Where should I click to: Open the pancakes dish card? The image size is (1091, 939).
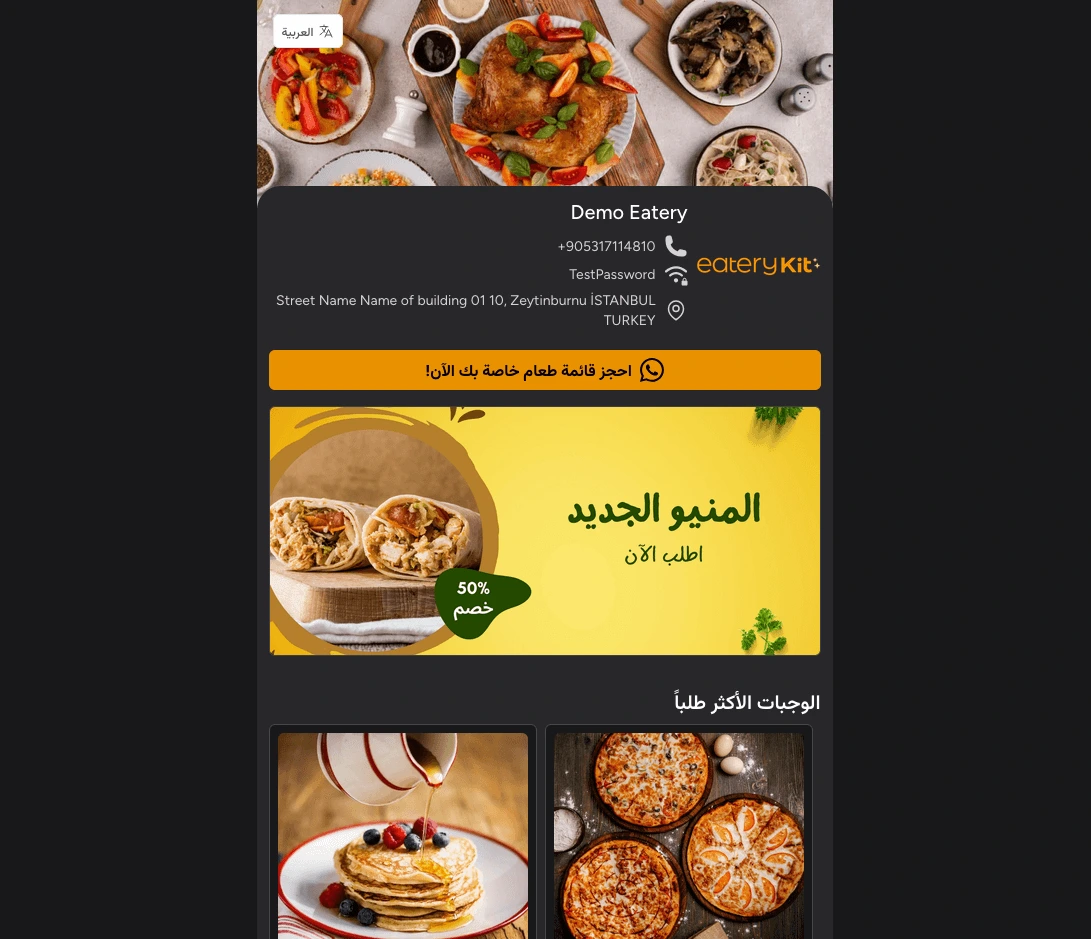coord(403,835)
